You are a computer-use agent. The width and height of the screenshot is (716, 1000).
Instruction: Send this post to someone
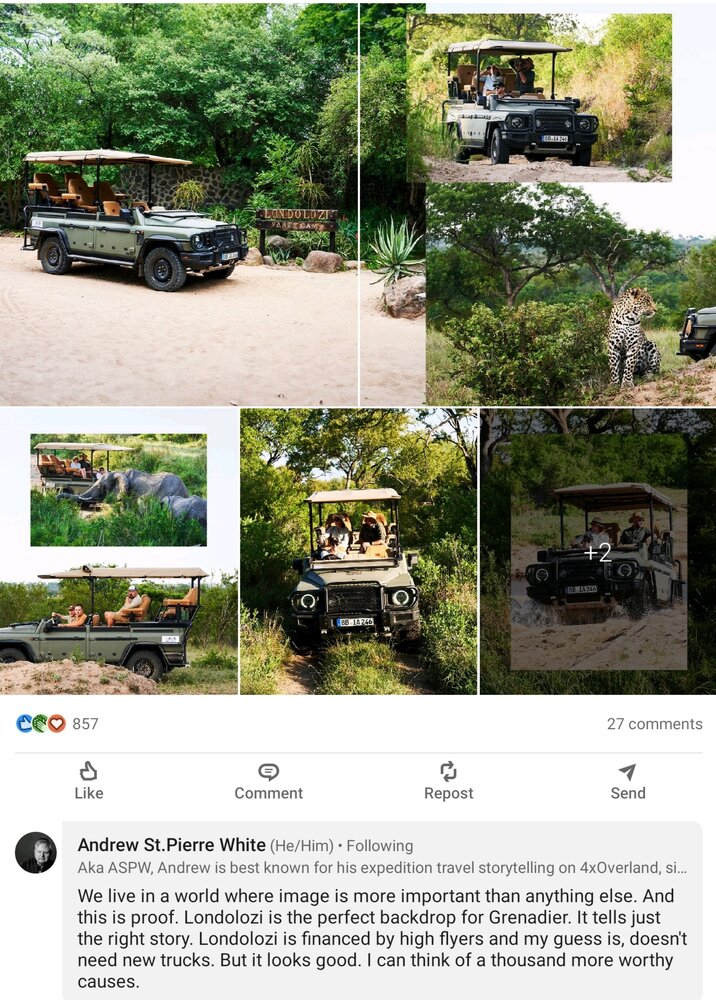(x=627, y=781)
